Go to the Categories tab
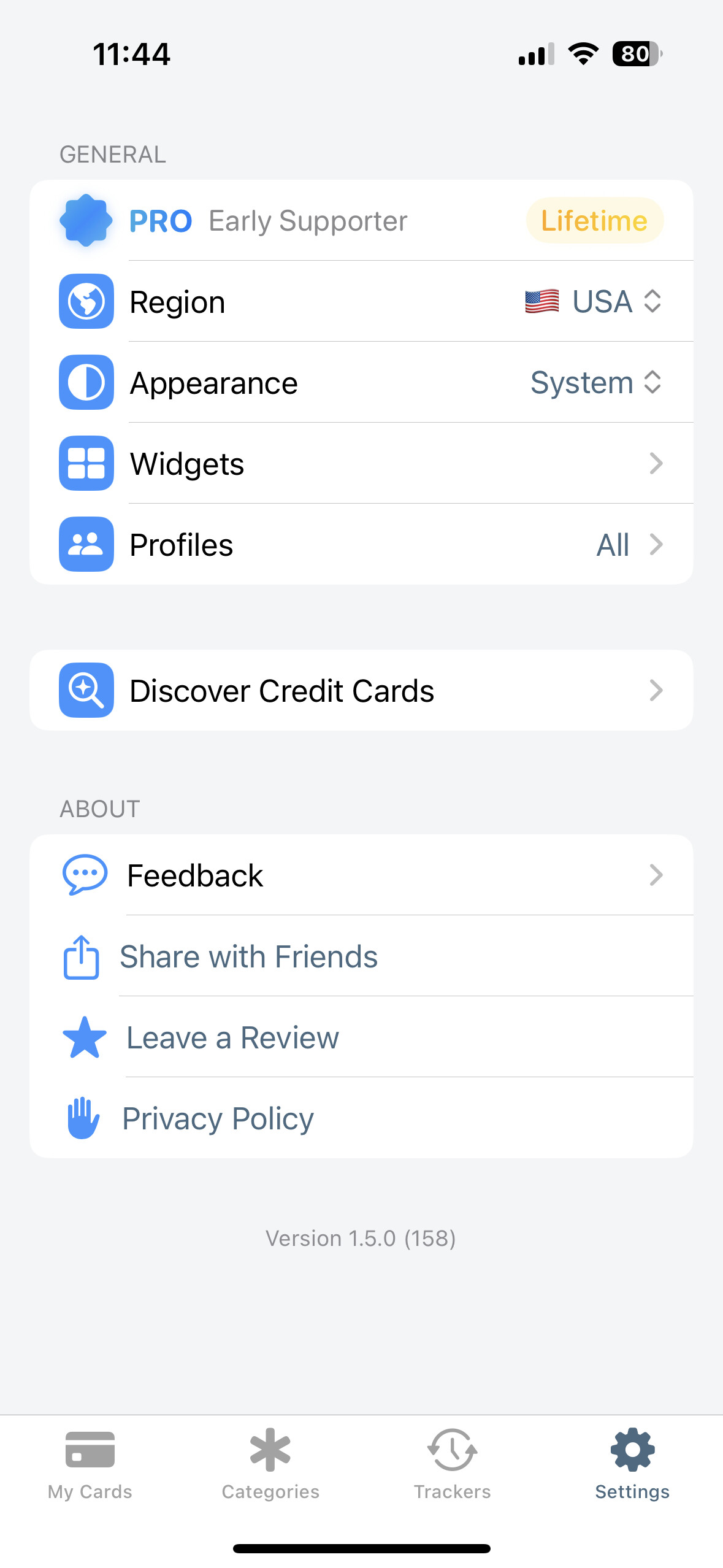The image size is (723, 1568). pyautogui.click(x=270, y=1464)
